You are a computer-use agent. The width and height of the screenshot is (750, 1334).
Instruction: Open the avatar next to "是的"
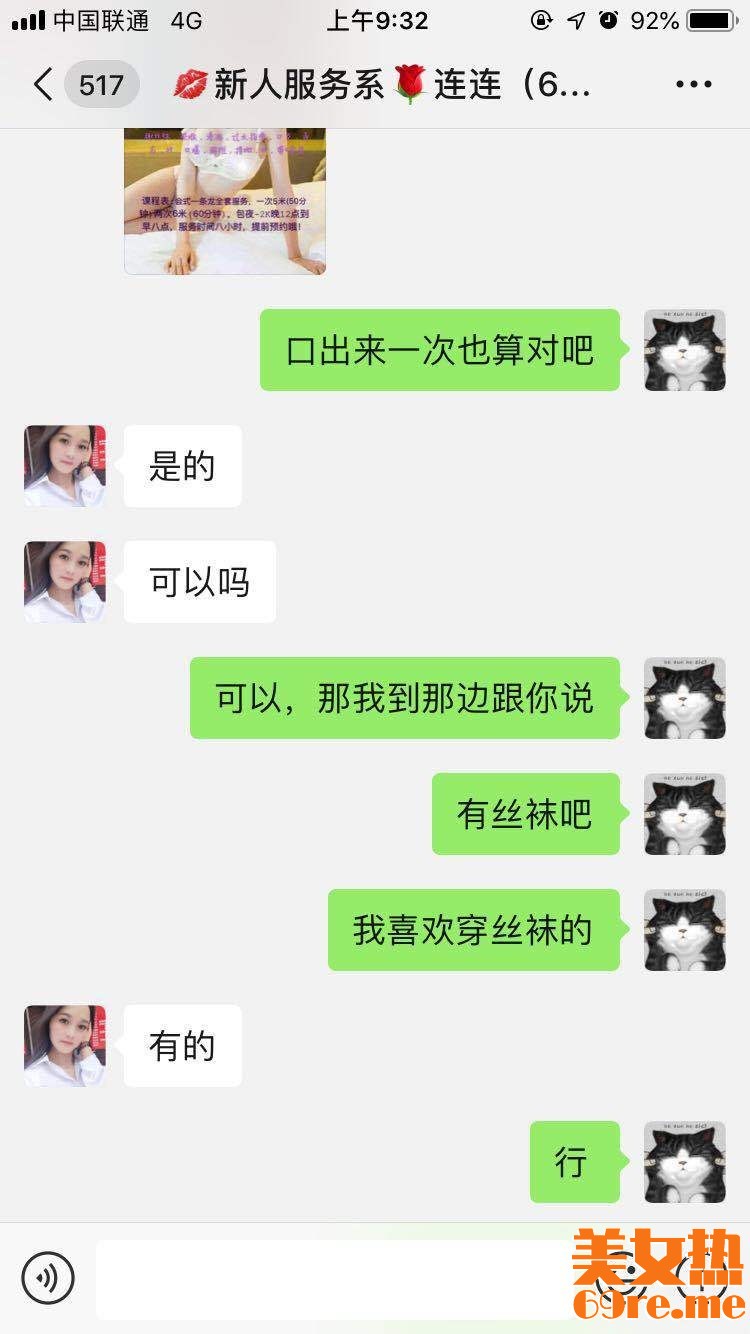65,466
